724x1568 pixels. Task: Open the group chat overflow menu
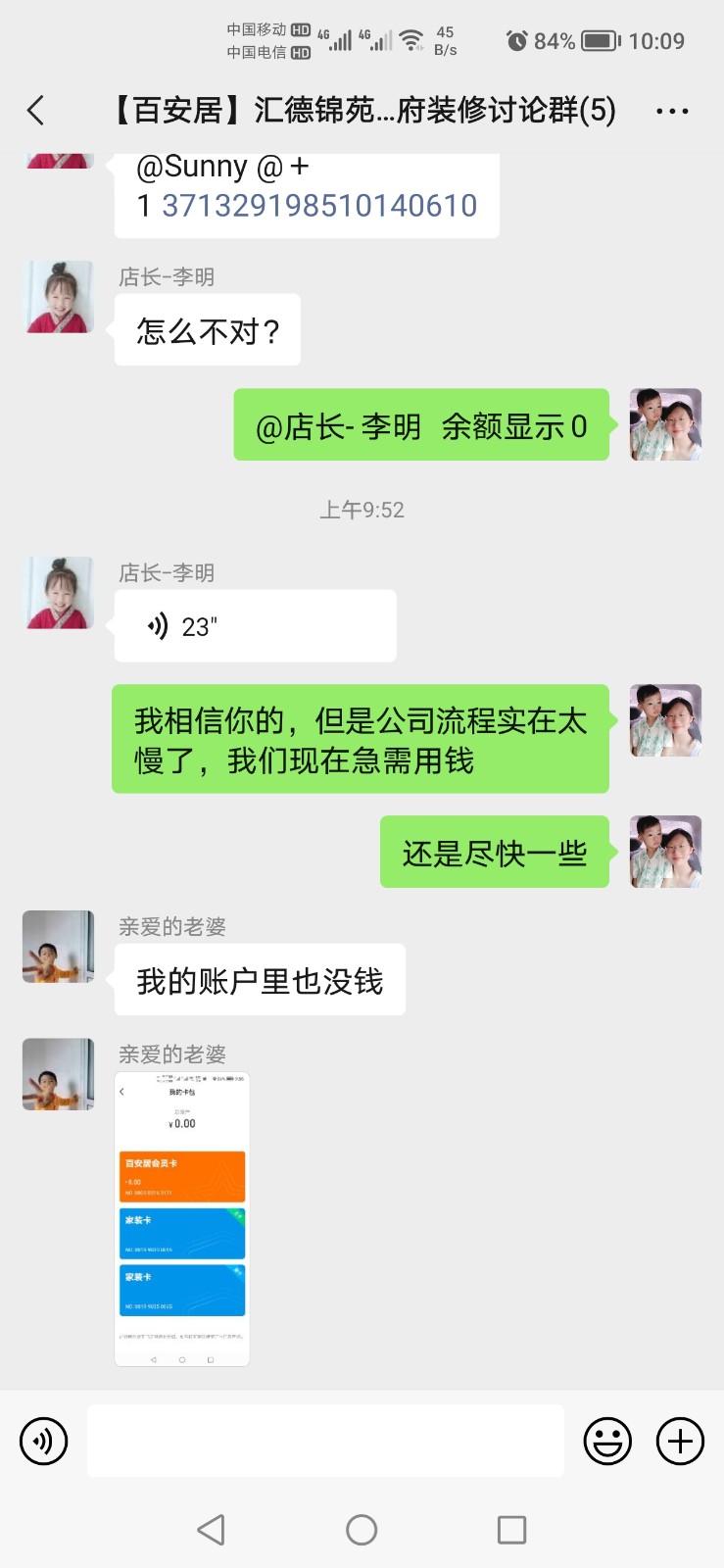(x=672, y=111)
